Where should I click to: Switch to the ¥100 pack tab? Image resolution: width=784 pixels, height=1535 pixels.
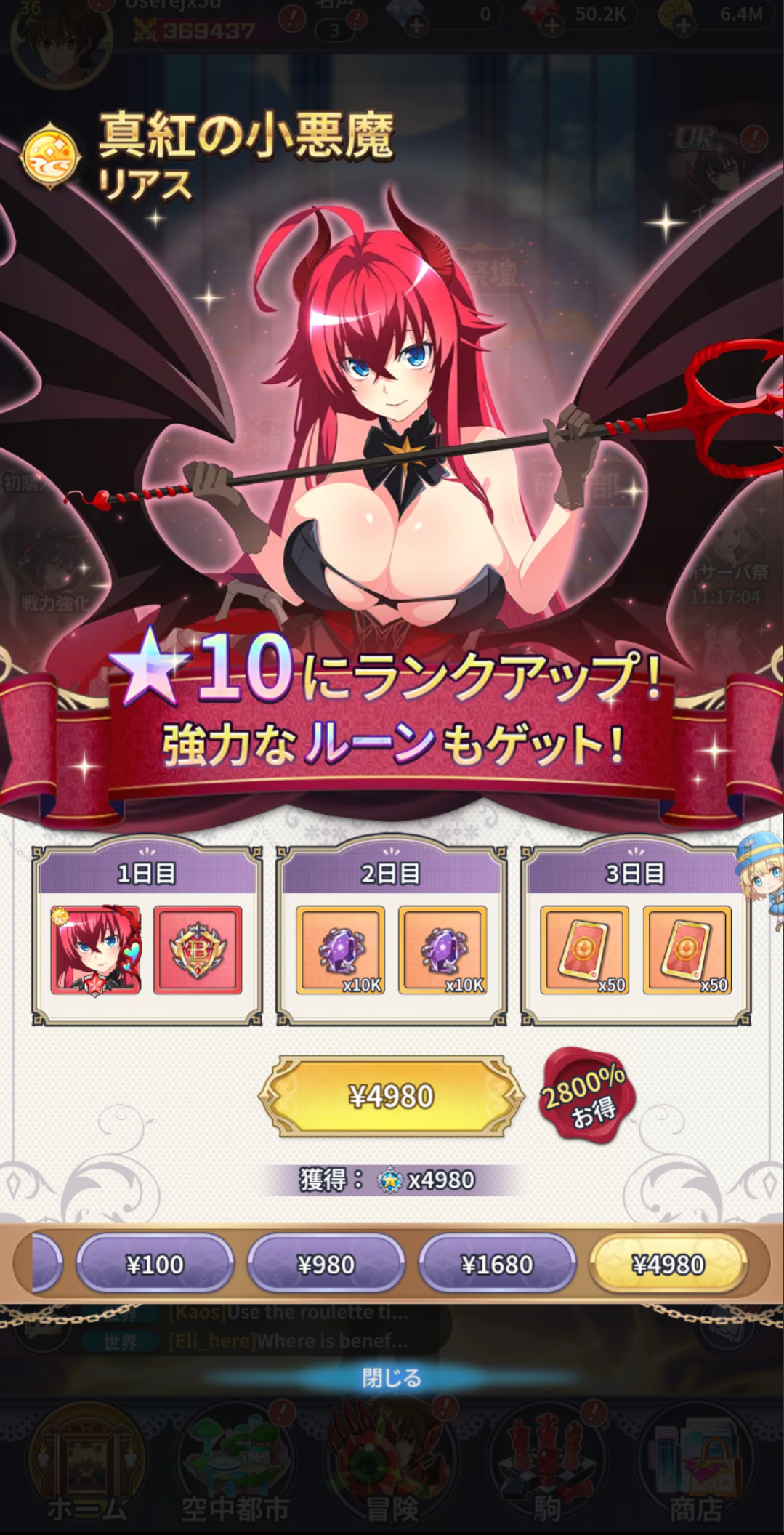tap(155, 1264)
